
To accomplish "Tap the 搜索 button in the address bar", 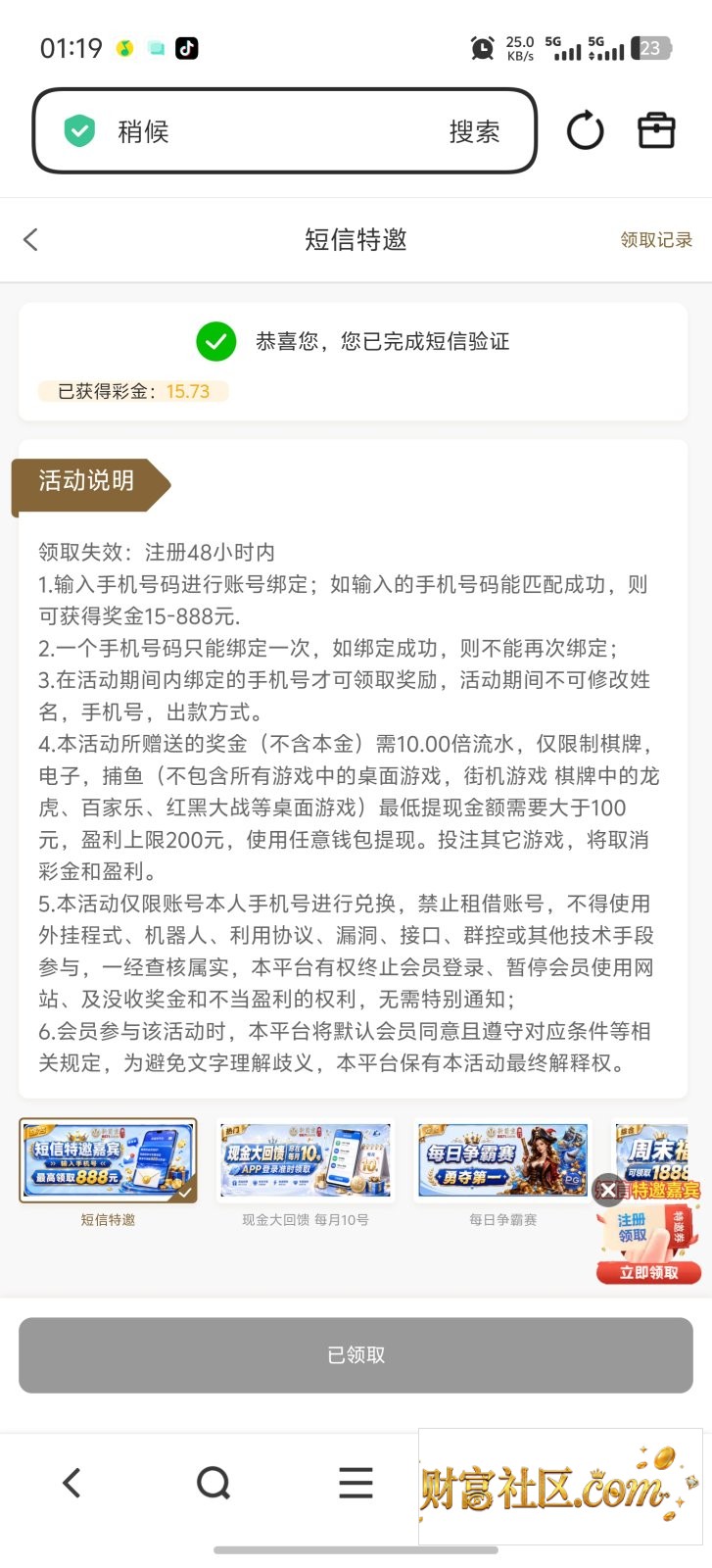I will [x=475, y=131].
